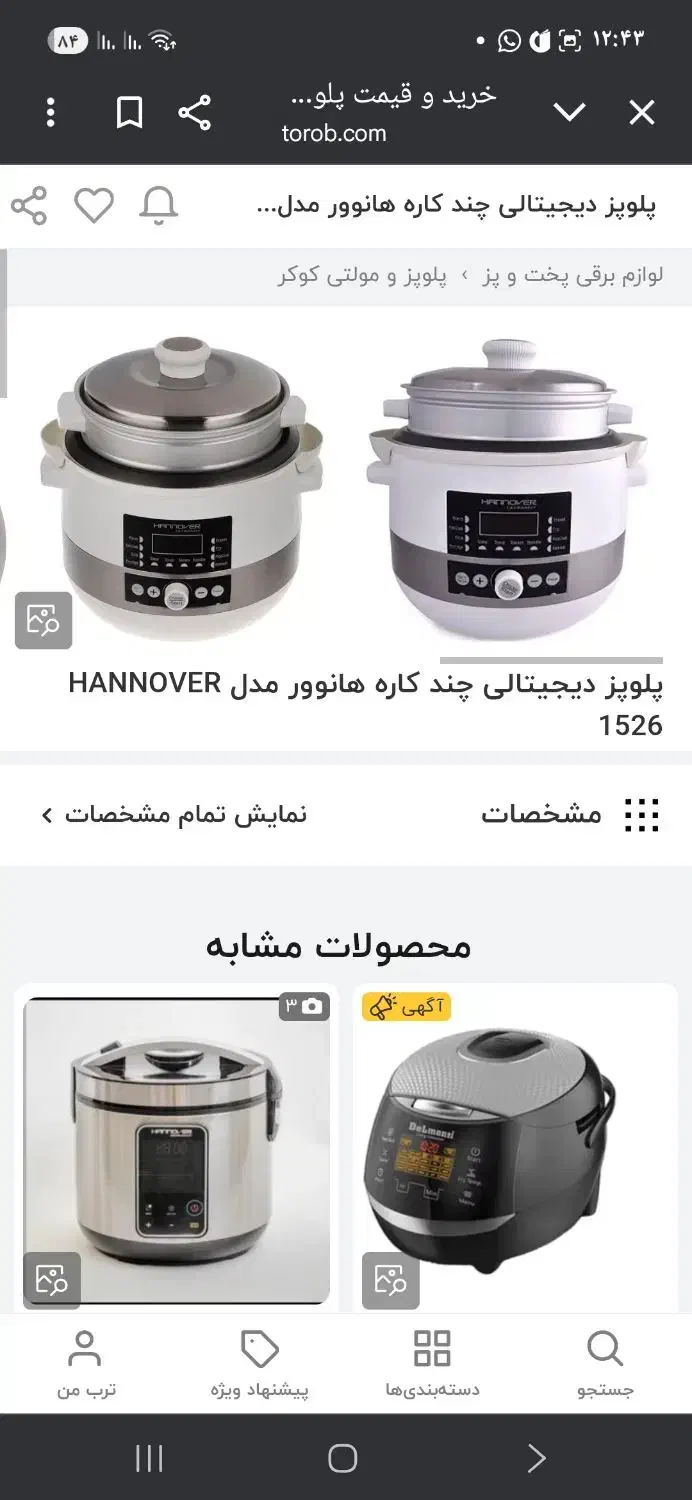The width and height of the screenshot is (692, 1500).
Task: Go to the ترب من profile tab
Action: tap(85, 1363)
